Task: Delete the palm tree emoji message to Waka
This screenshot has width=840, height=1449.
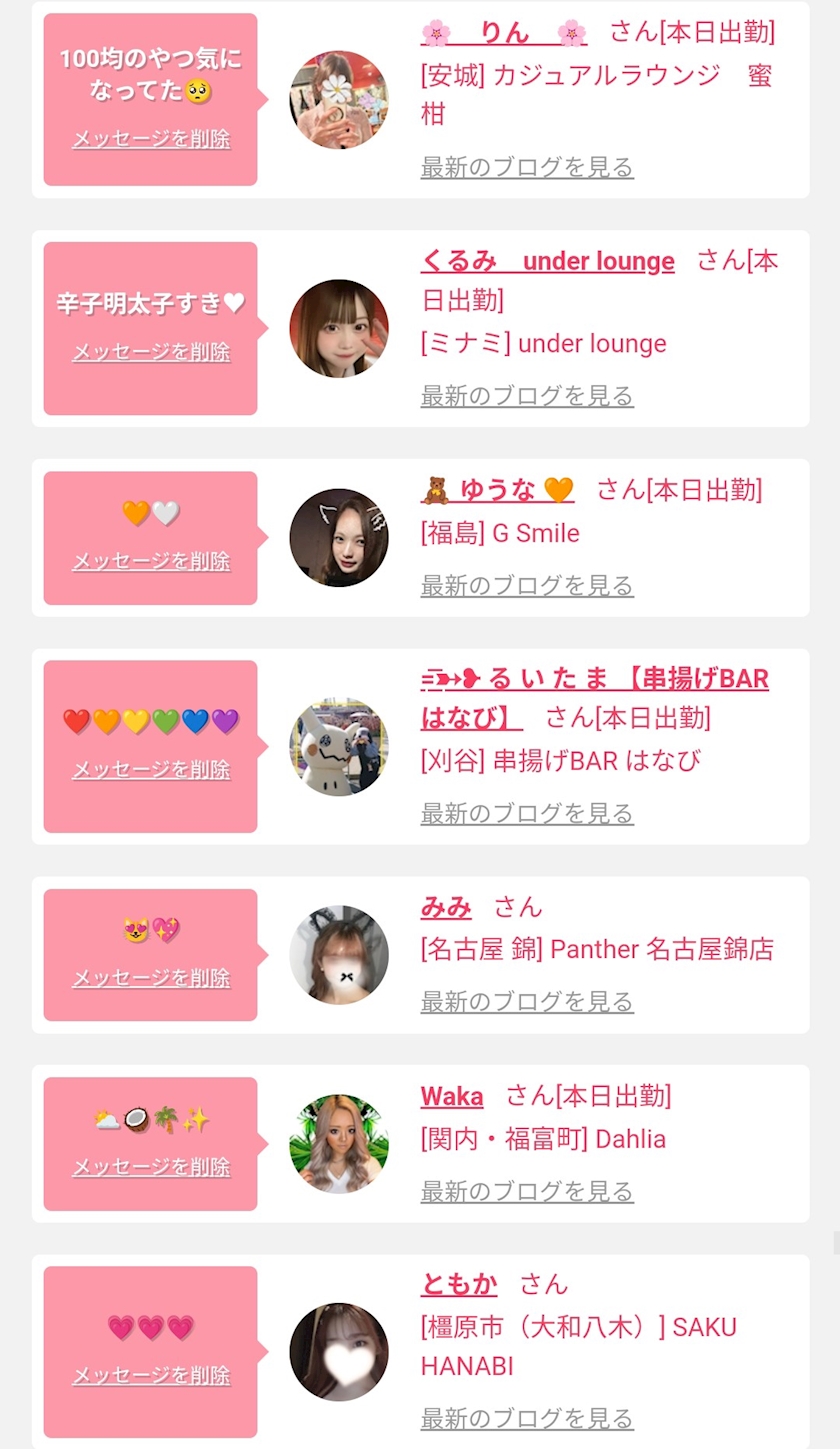Action: tap(151, 1167)
